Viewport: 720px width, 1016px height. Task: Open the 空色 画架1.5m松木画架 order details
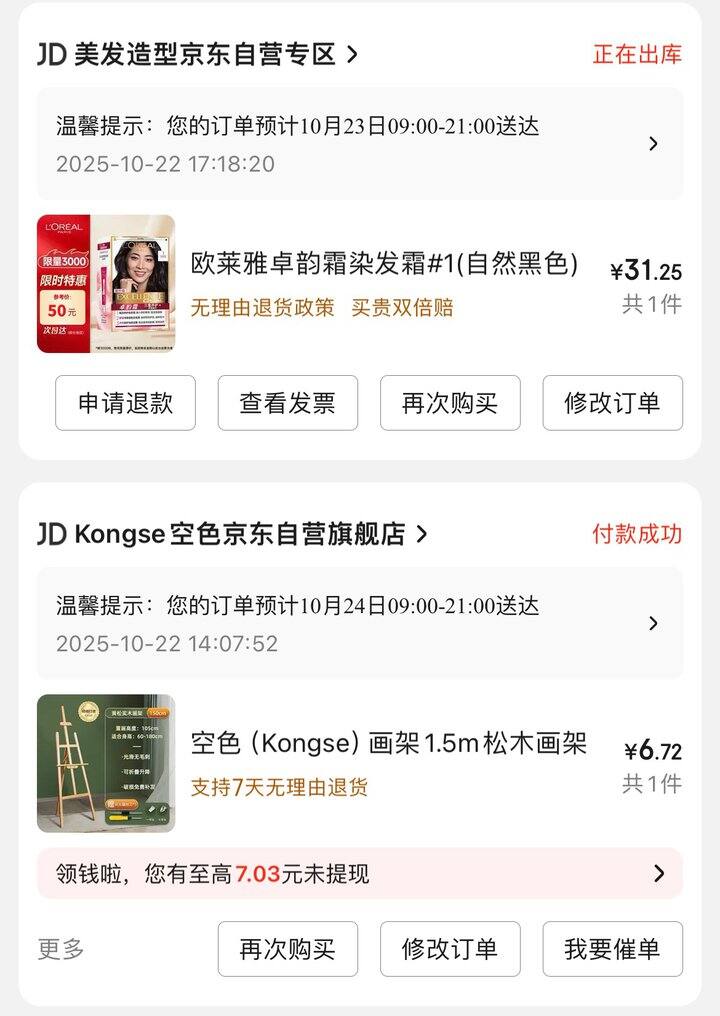point(388,744)
